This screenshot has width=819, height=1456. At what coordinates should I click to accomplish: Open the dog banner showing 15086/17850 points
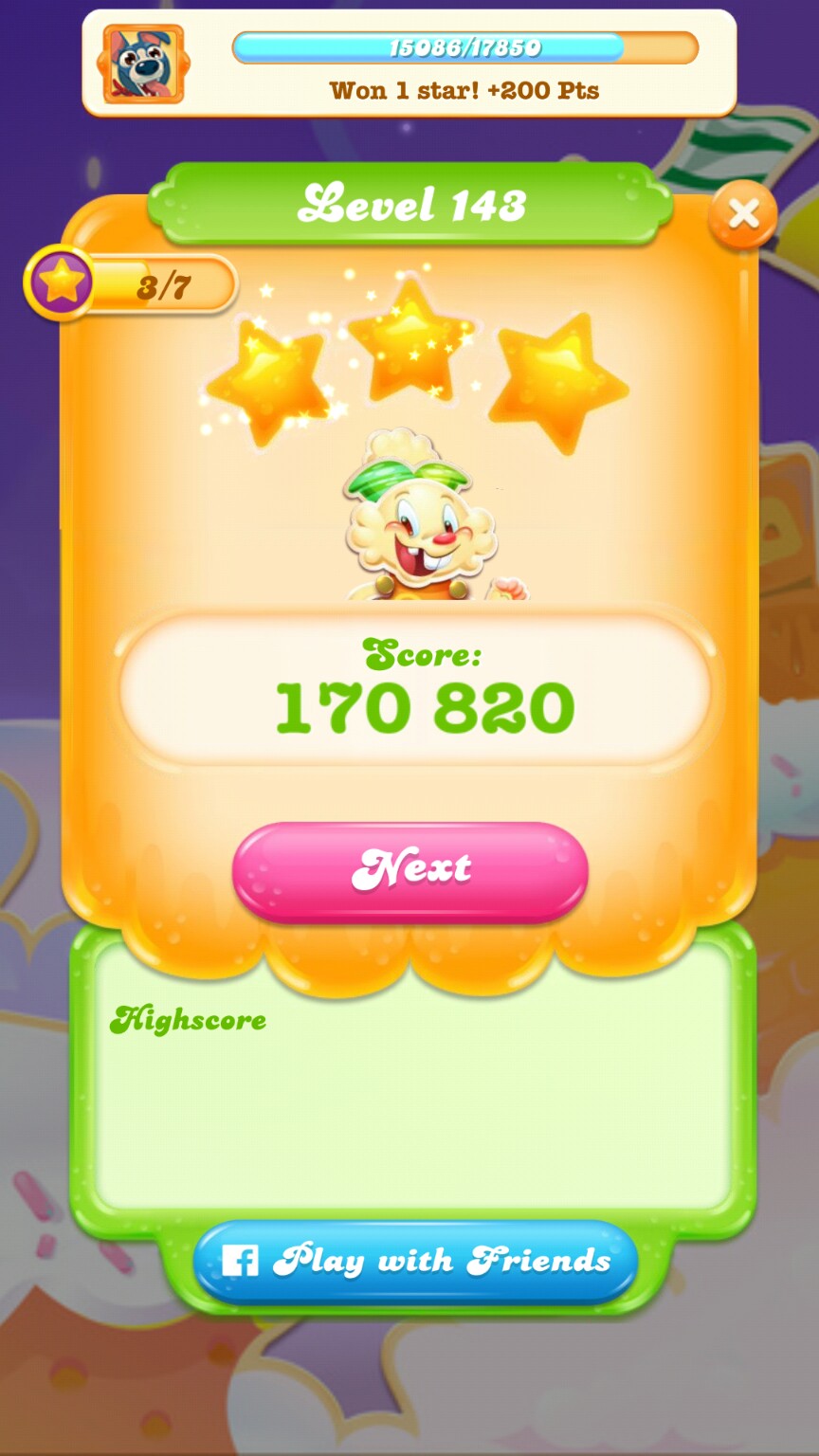click(409, 64)
